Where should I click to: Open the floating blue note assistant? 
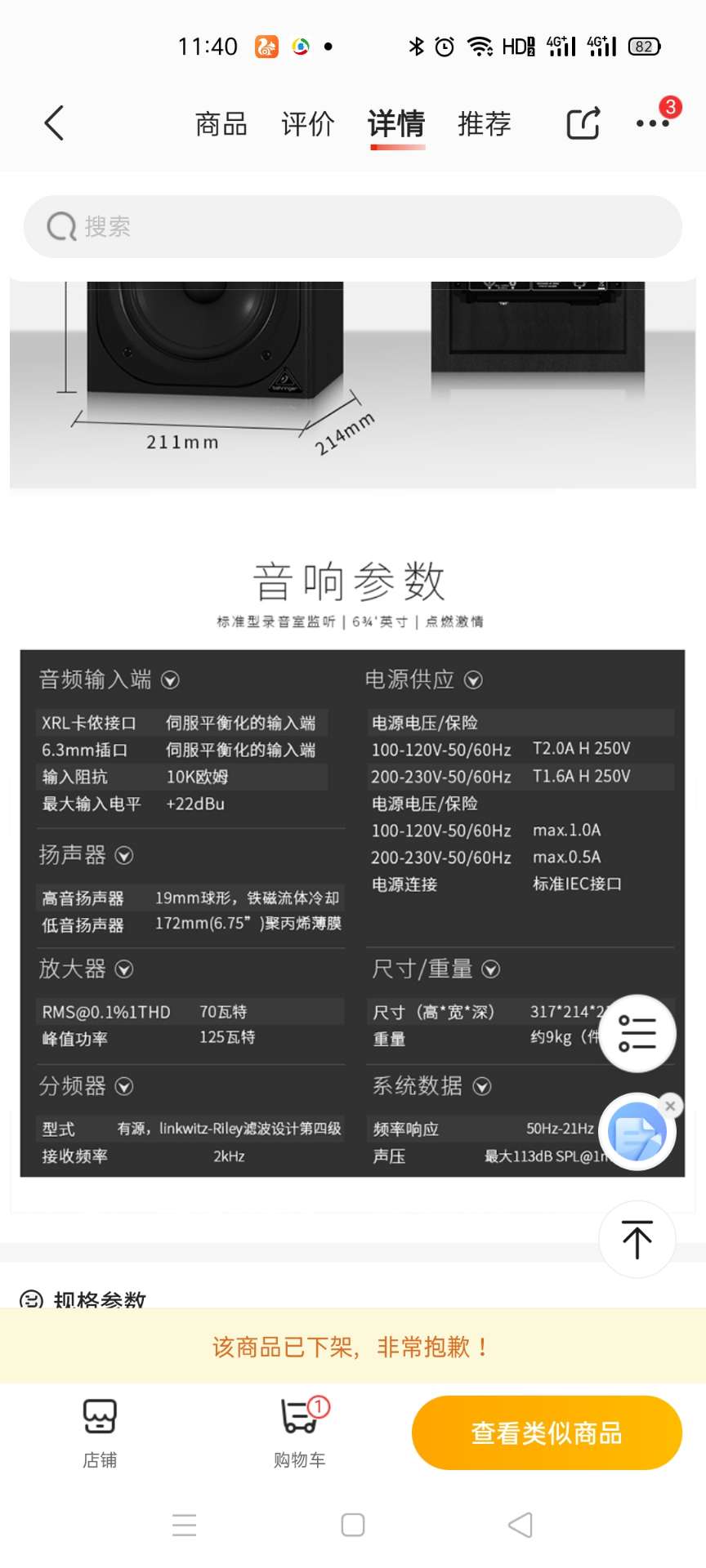[x=637, y=1132]
